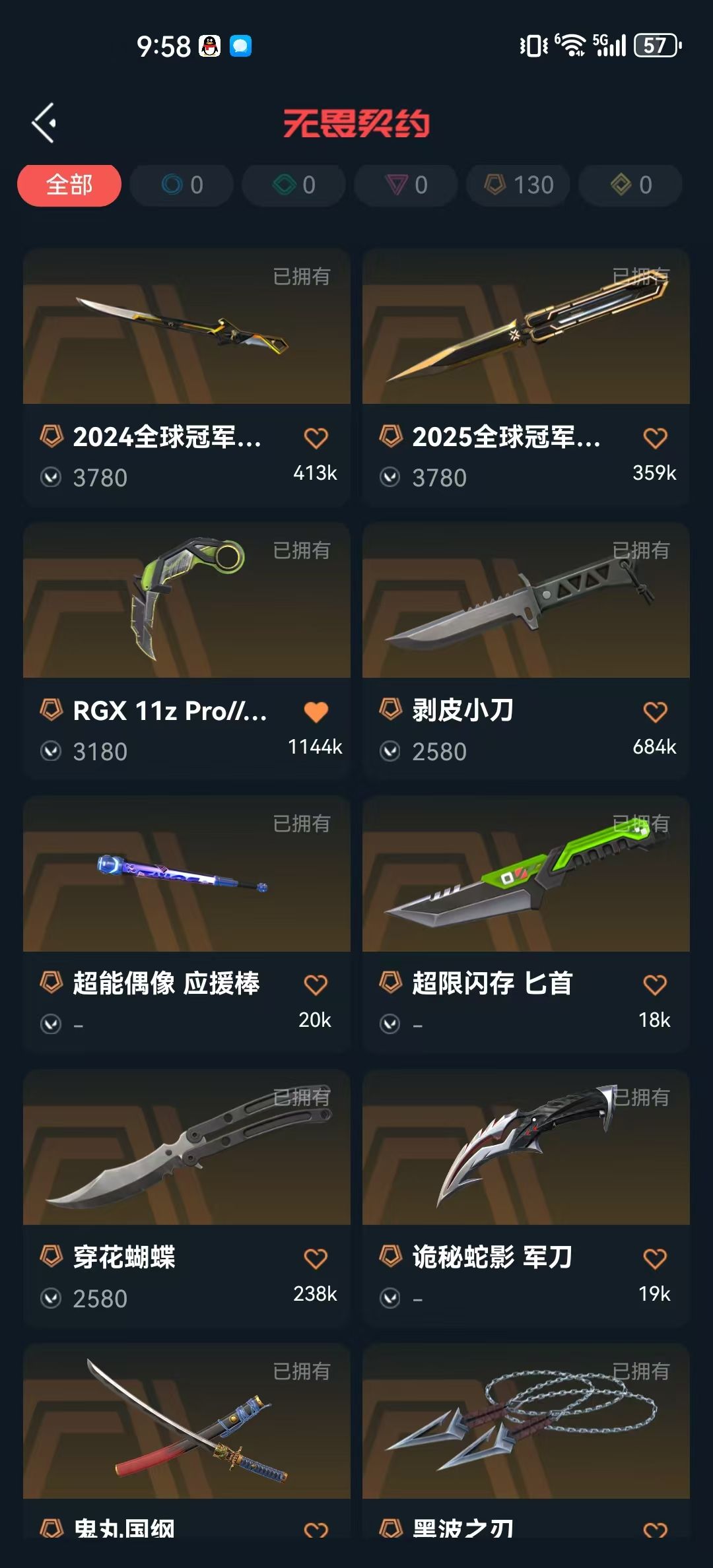
Task: Open the 剥皮小刀 knife card
Action: pyautogui.click(x=526, y=601)
